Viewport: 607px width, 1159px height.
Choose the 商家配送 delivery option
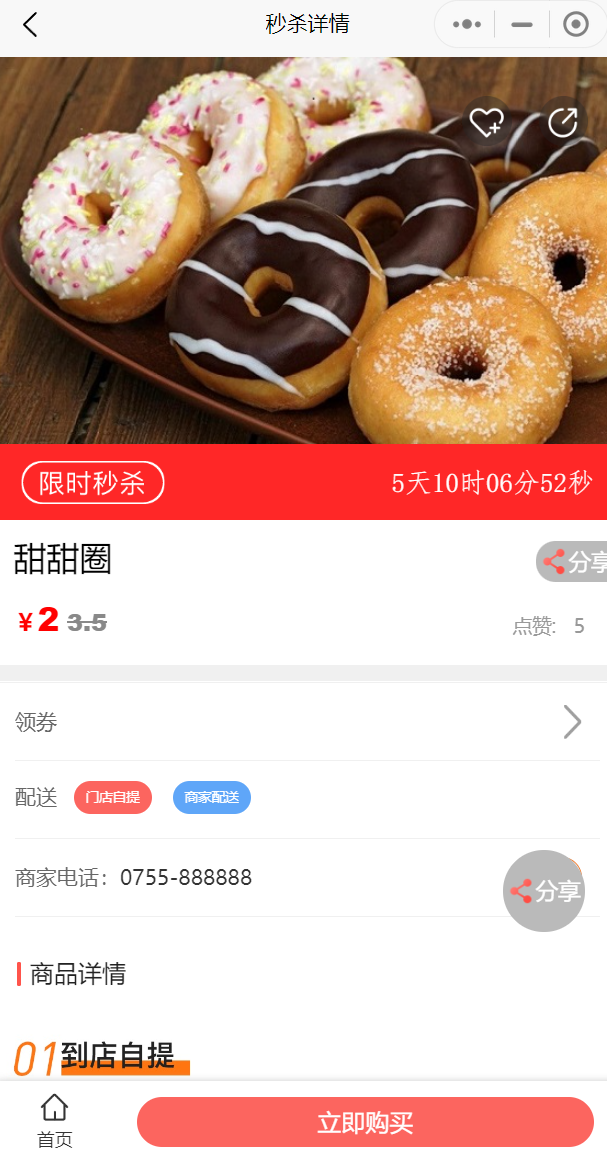(x=212, y=798)
